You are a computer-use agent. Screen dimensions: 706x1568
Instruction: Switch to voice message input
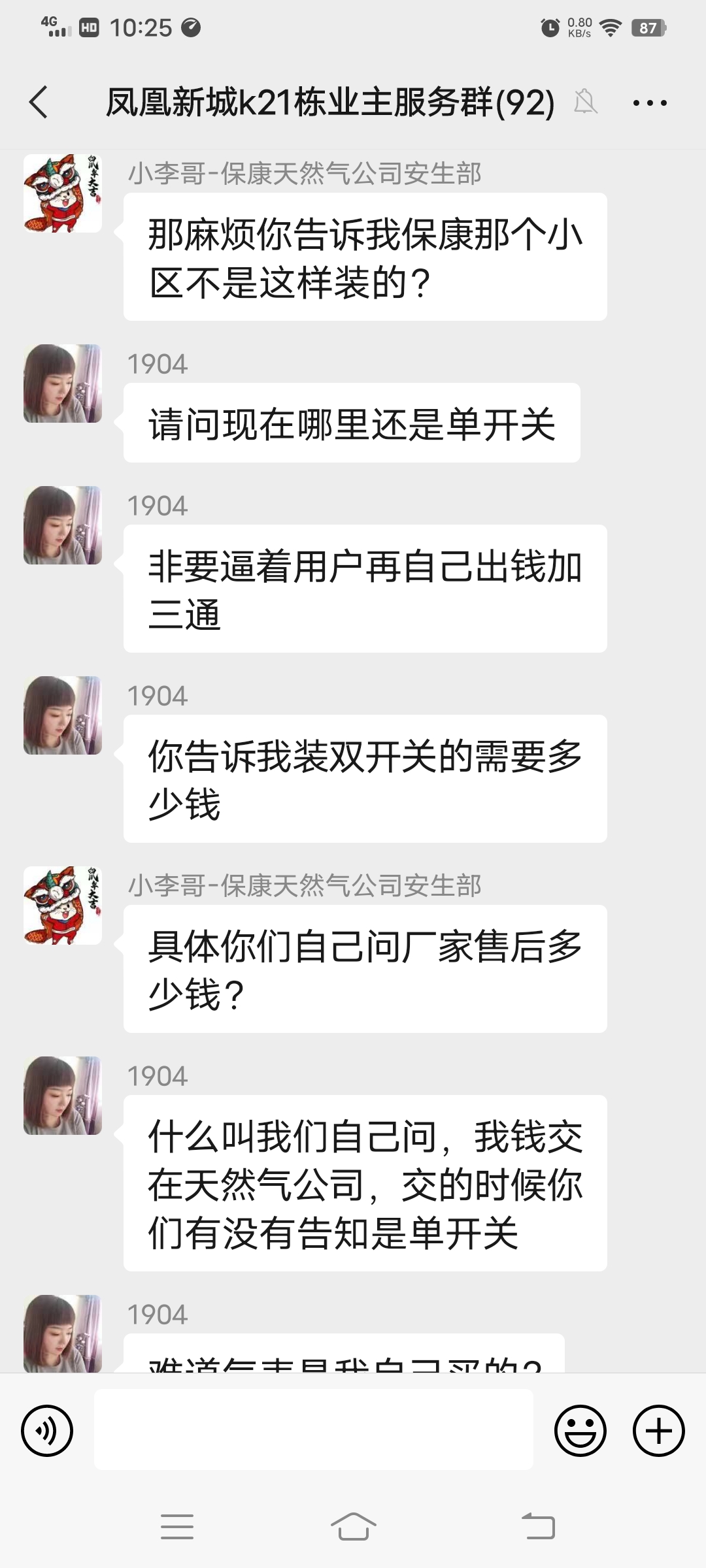click(x=47, y=1430)
